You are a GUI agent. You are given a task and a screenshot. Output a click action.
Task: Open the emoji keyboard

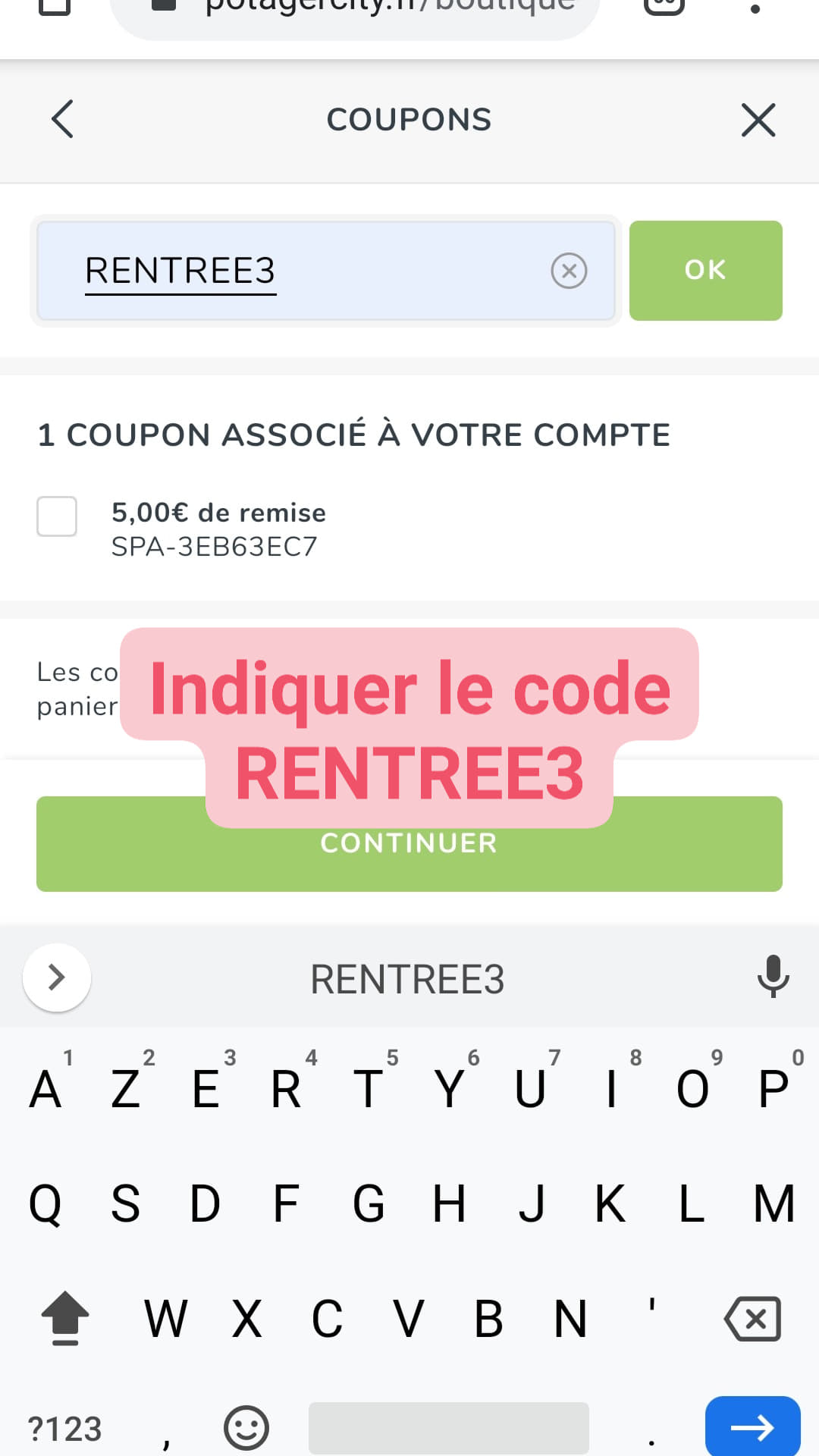tap(246, 1428)
